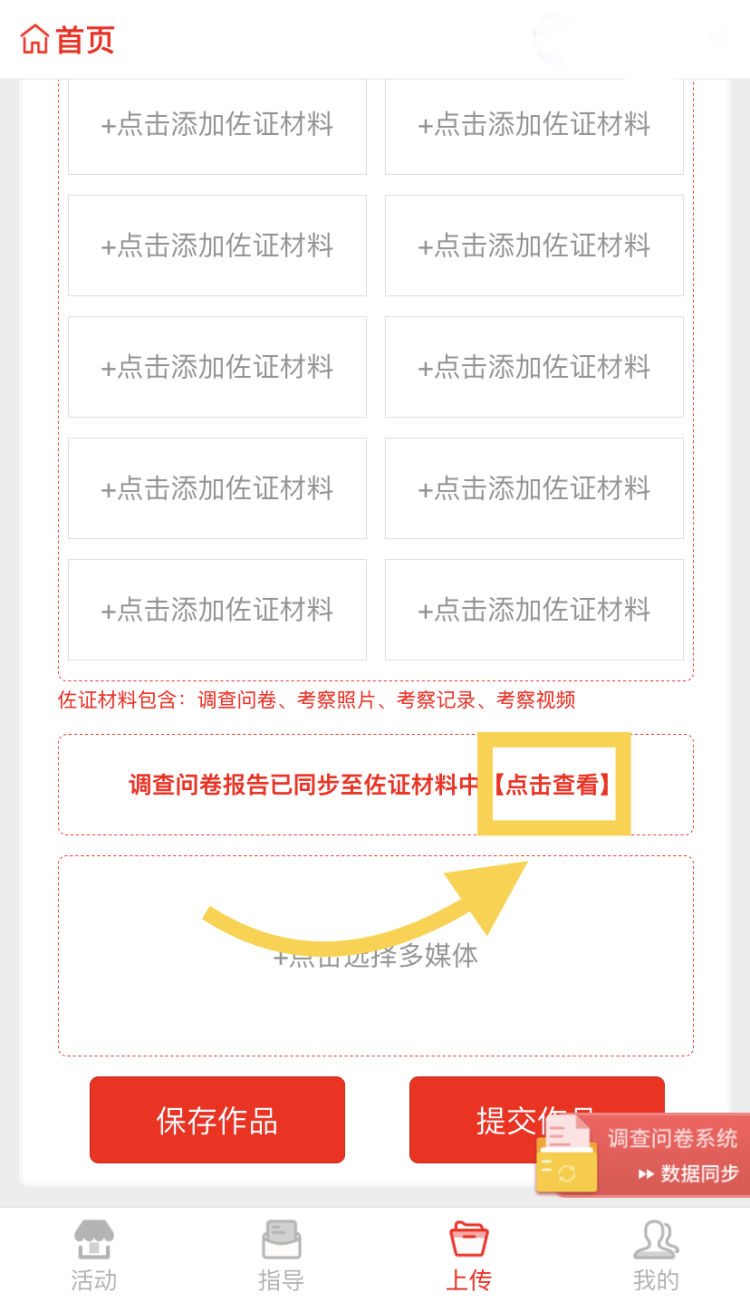Go back to 首页 home
Image resolution: width=750 pixels, height=1302 pixels.
[x=68, y=40]
